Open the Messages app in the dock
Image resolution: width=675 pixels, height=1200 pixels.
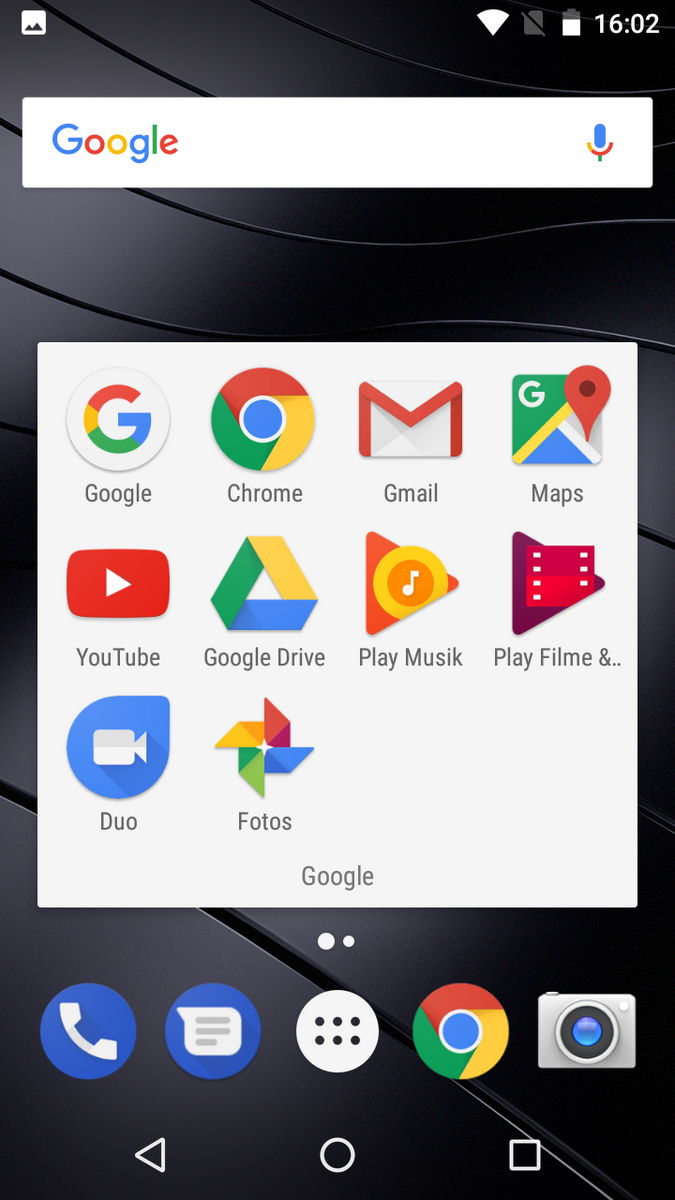(x=212, y=1030)
